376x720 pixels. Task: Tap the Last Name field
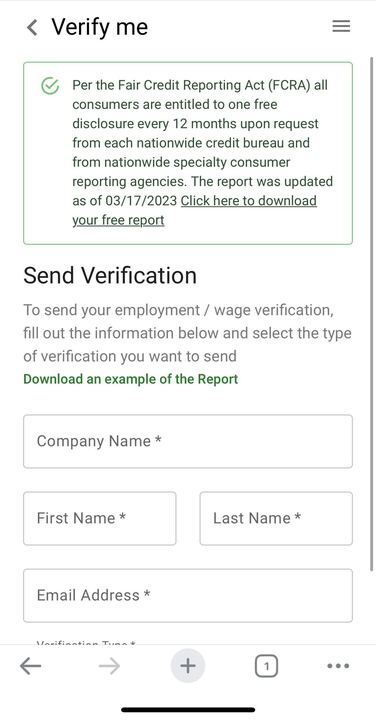pos(276,518)
